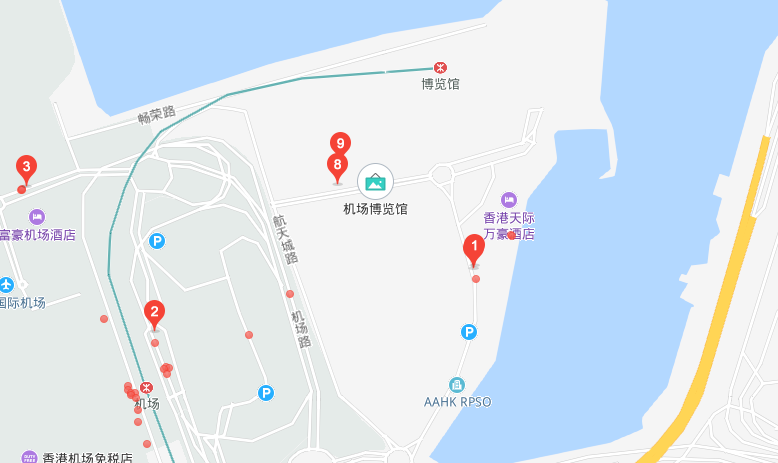
Task: Open the 富豪机场酒店 hotel icon
Action: tap(37, 217)
